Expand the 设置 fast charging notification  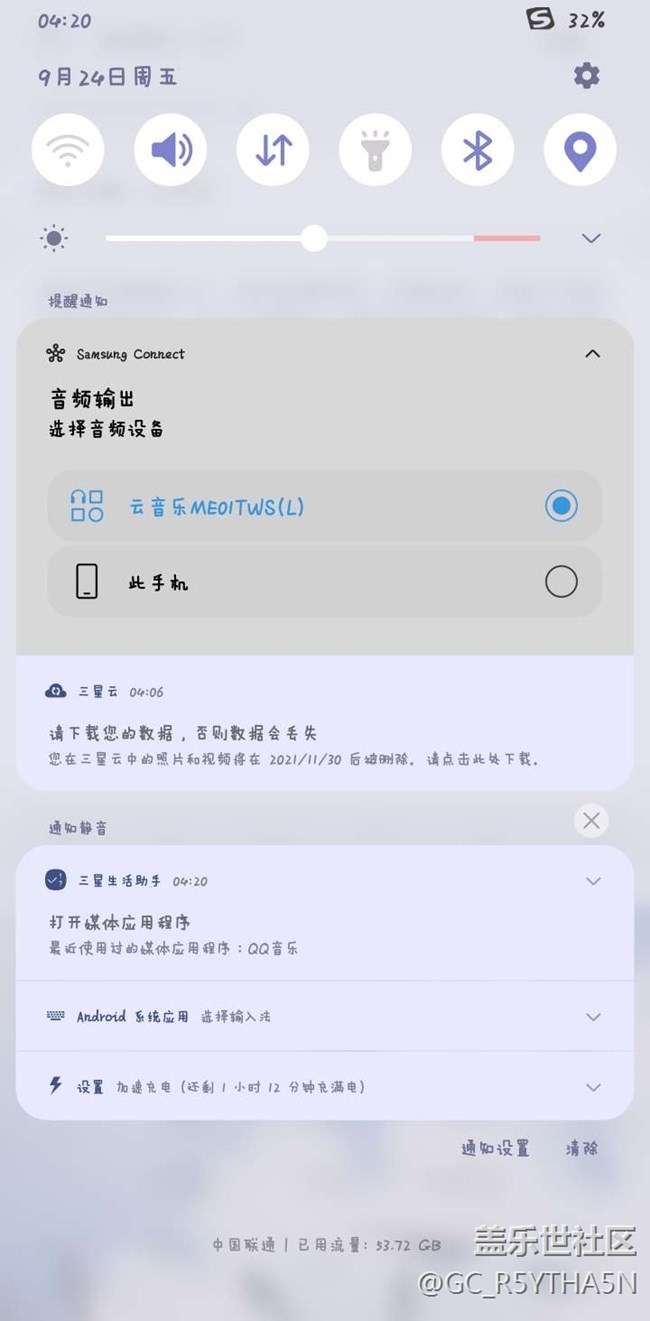click(x=593, y=1087)
